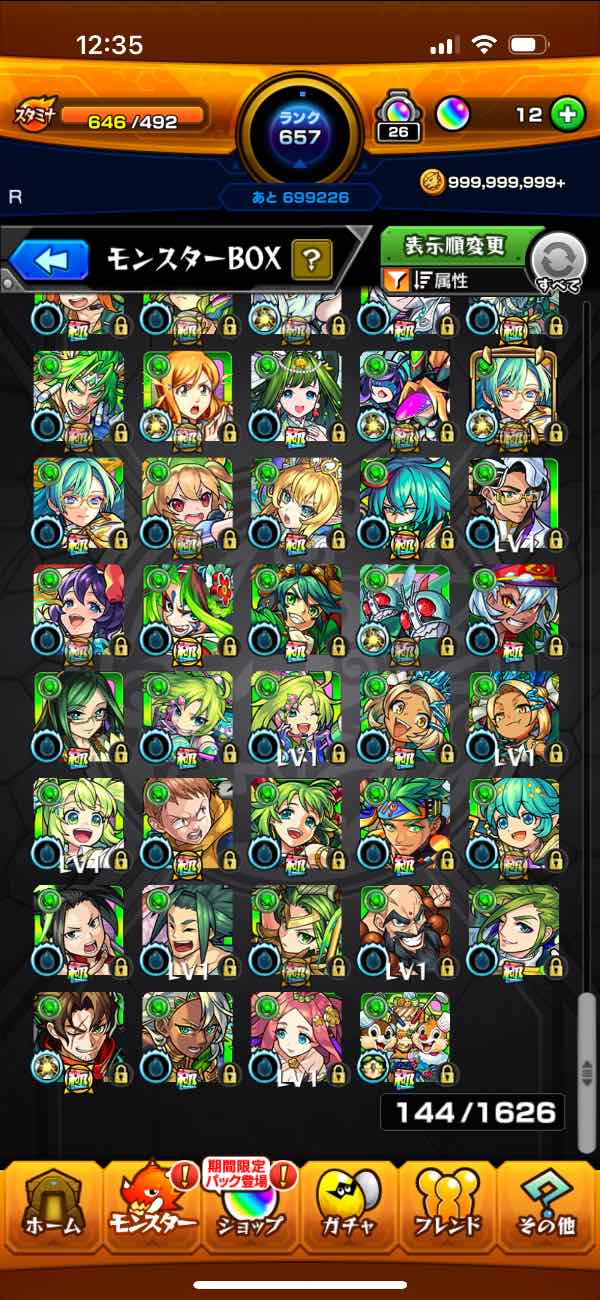Image resolution: width=600 pixels, height=1300 pixels.
Task: Select the pink-haired girl monster tile
Action: [x=296, y=1036]
